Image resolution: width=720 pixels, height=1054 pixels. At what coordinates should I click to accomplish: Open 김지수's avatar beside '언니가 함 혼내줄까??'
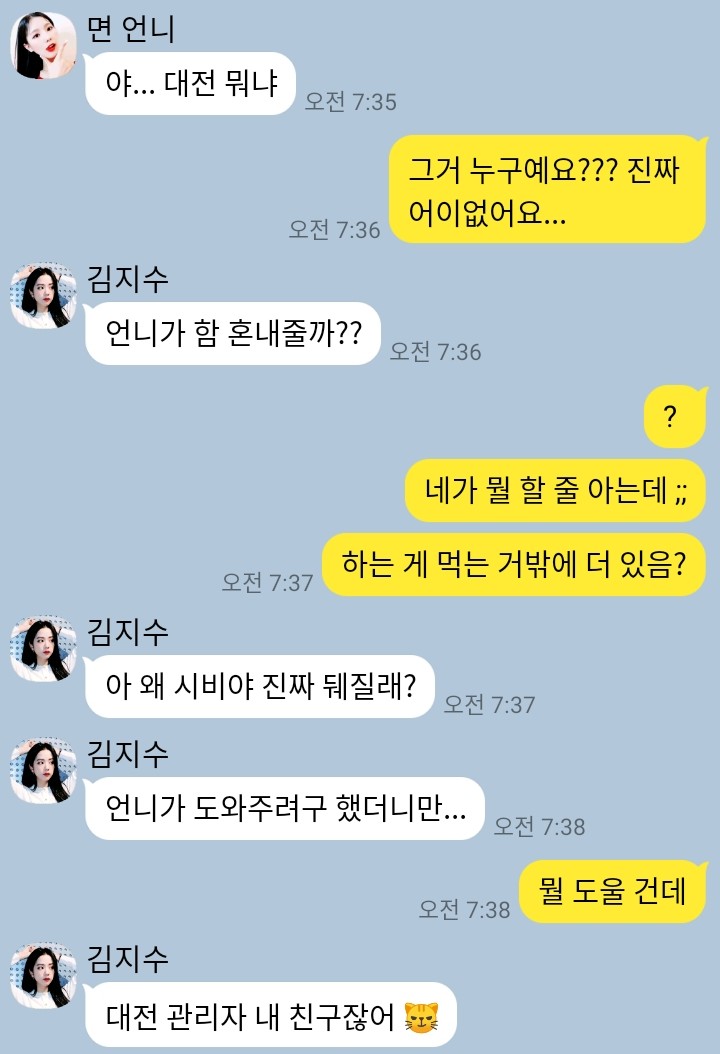[43, 297]
